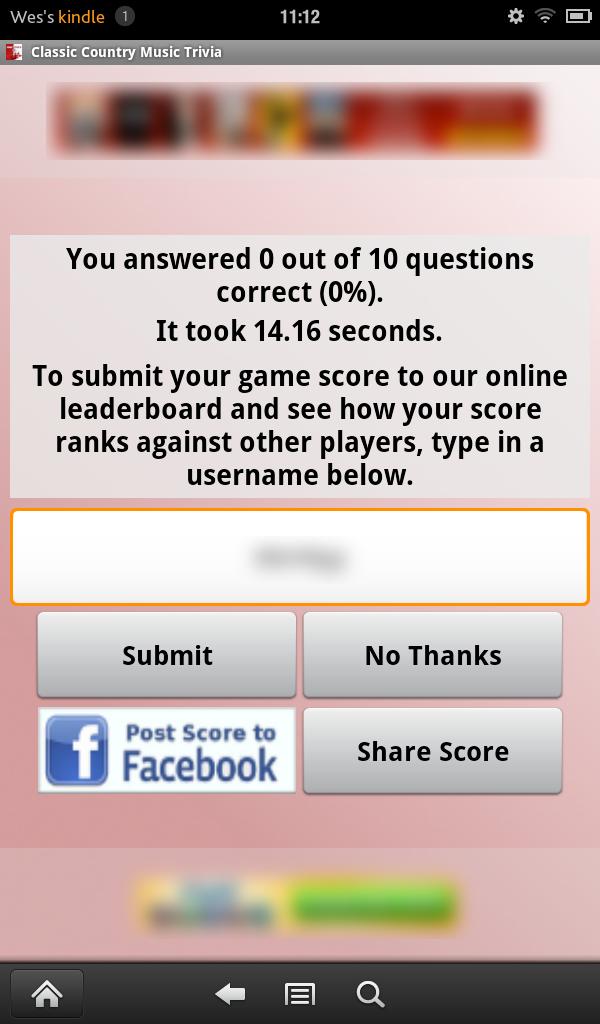The image size is (600, 1024).
Task: Tap the username text field
Action: click(300, 557)
